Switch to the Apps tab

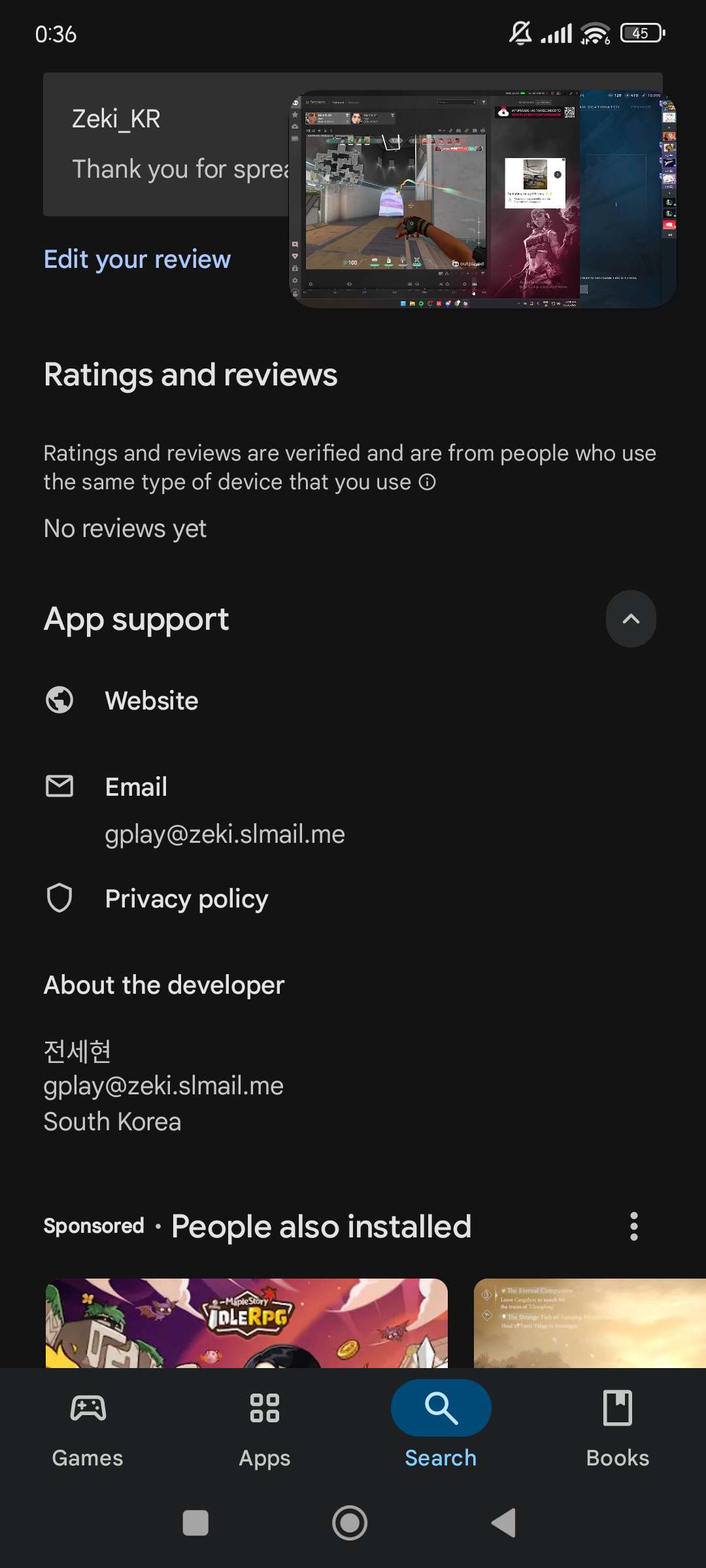(265, 1428)
